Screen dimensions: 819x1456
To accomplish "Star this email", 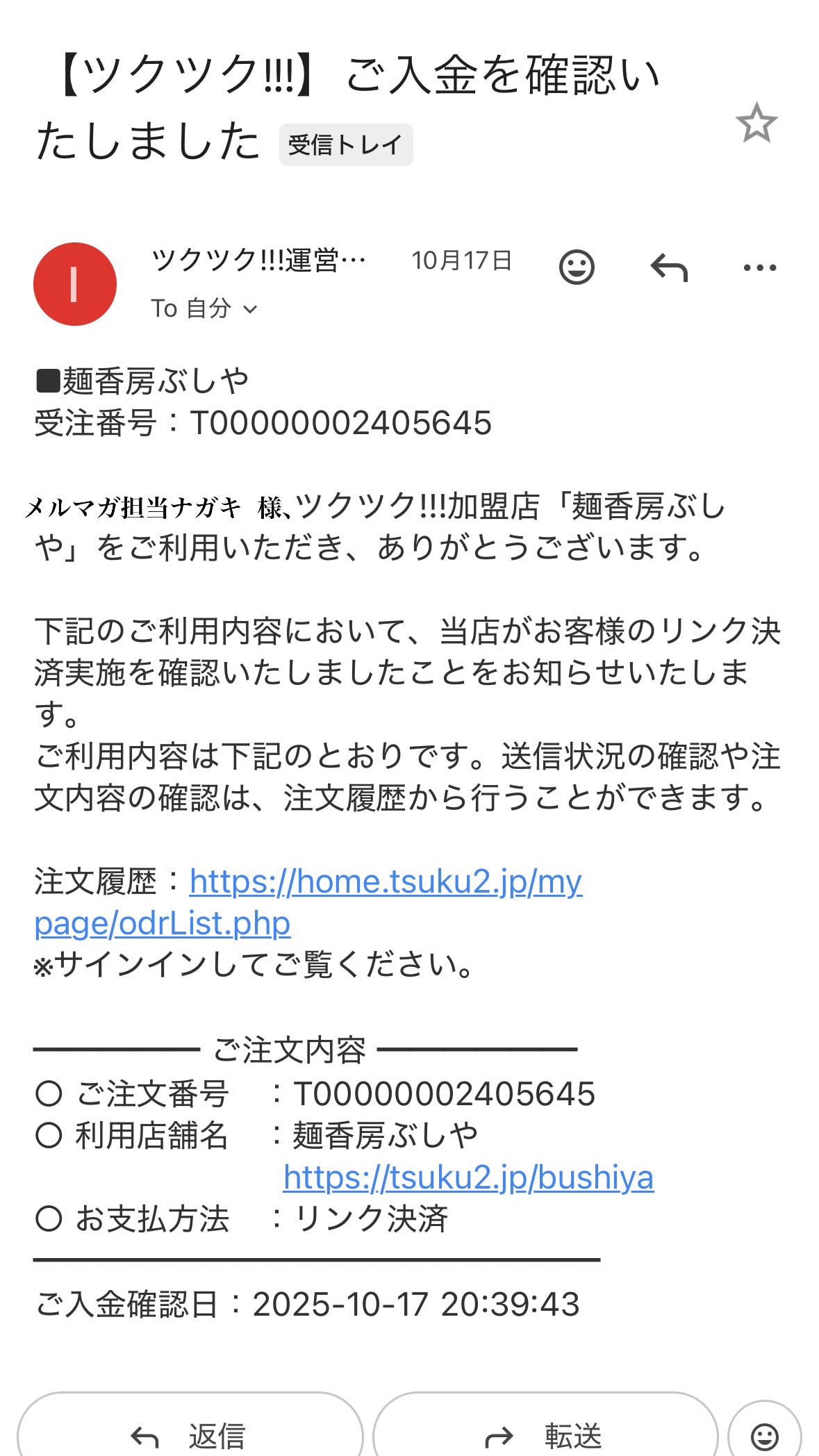I will 756,124.
